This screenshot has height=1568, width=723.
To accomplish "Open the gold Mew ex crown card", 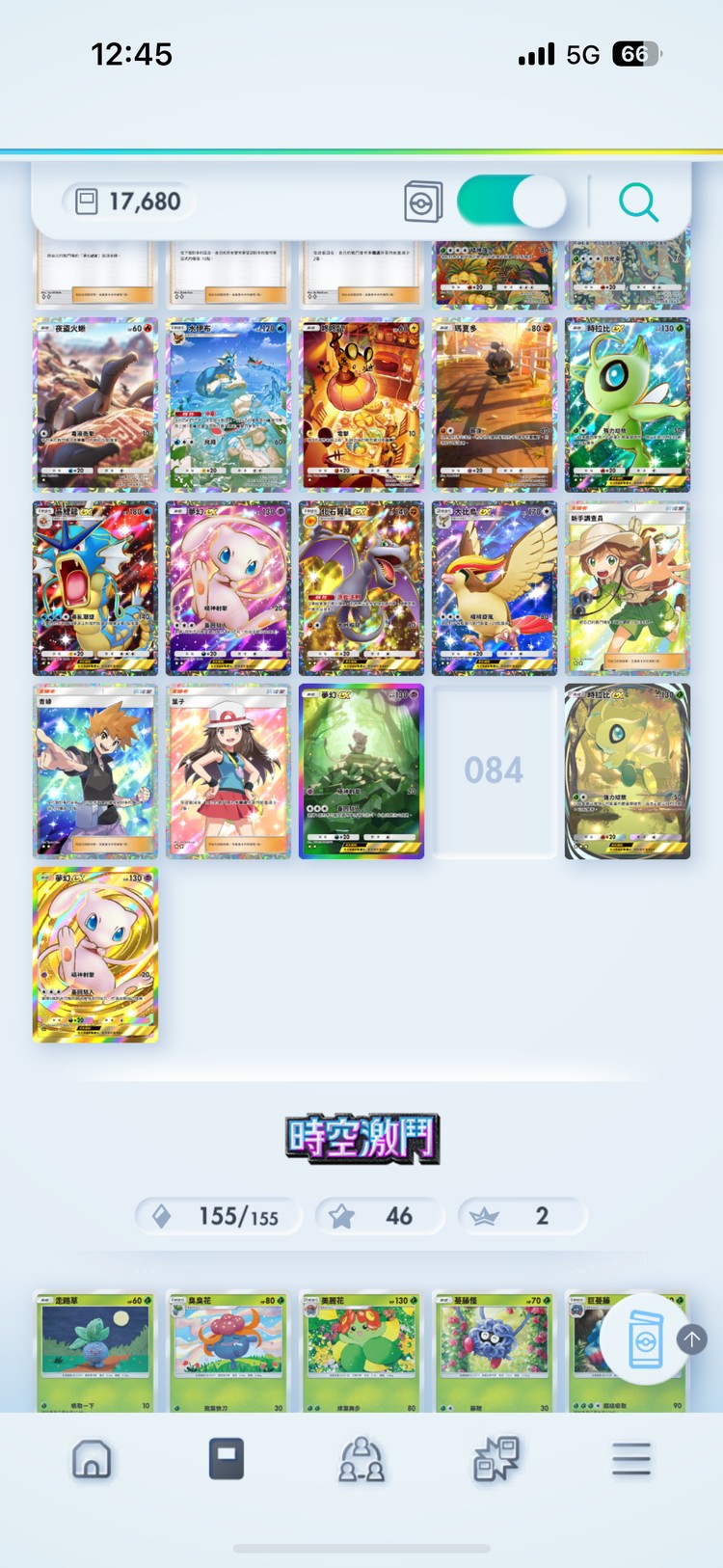I will point(95,954).
